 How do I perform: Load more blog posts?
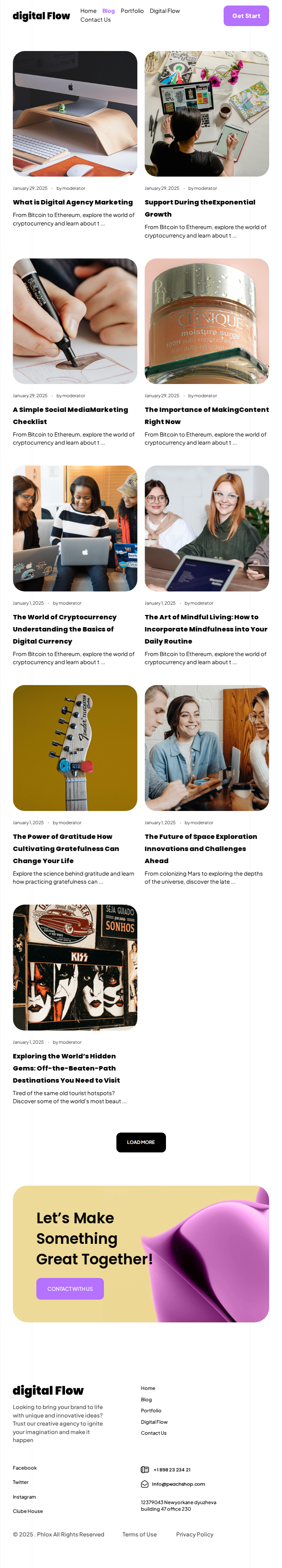click(x=141, y=1142)
